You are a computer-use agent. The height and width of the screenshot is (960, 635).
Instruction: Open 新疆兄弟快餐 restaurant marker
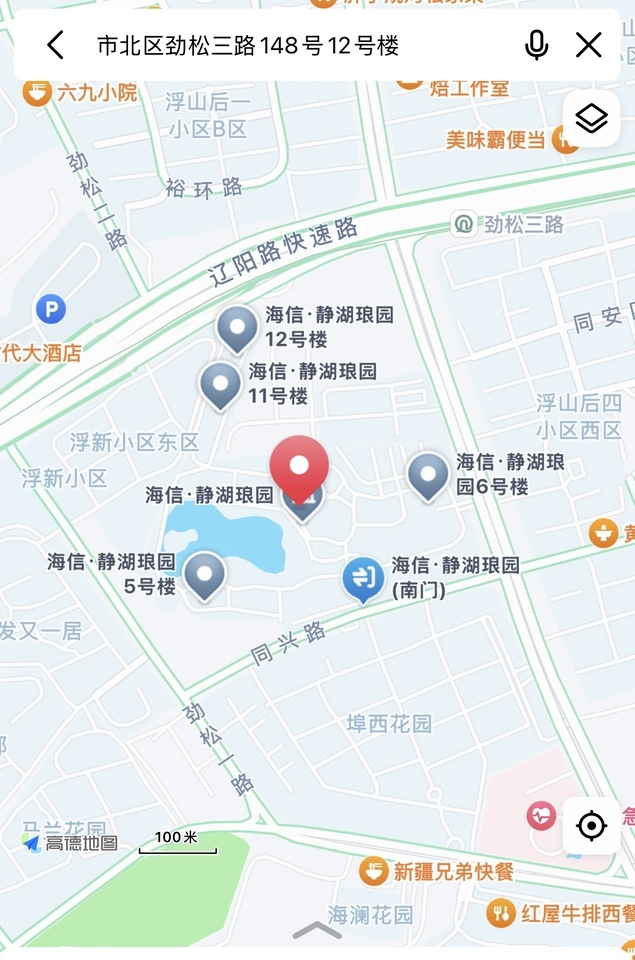coord(374,871)
